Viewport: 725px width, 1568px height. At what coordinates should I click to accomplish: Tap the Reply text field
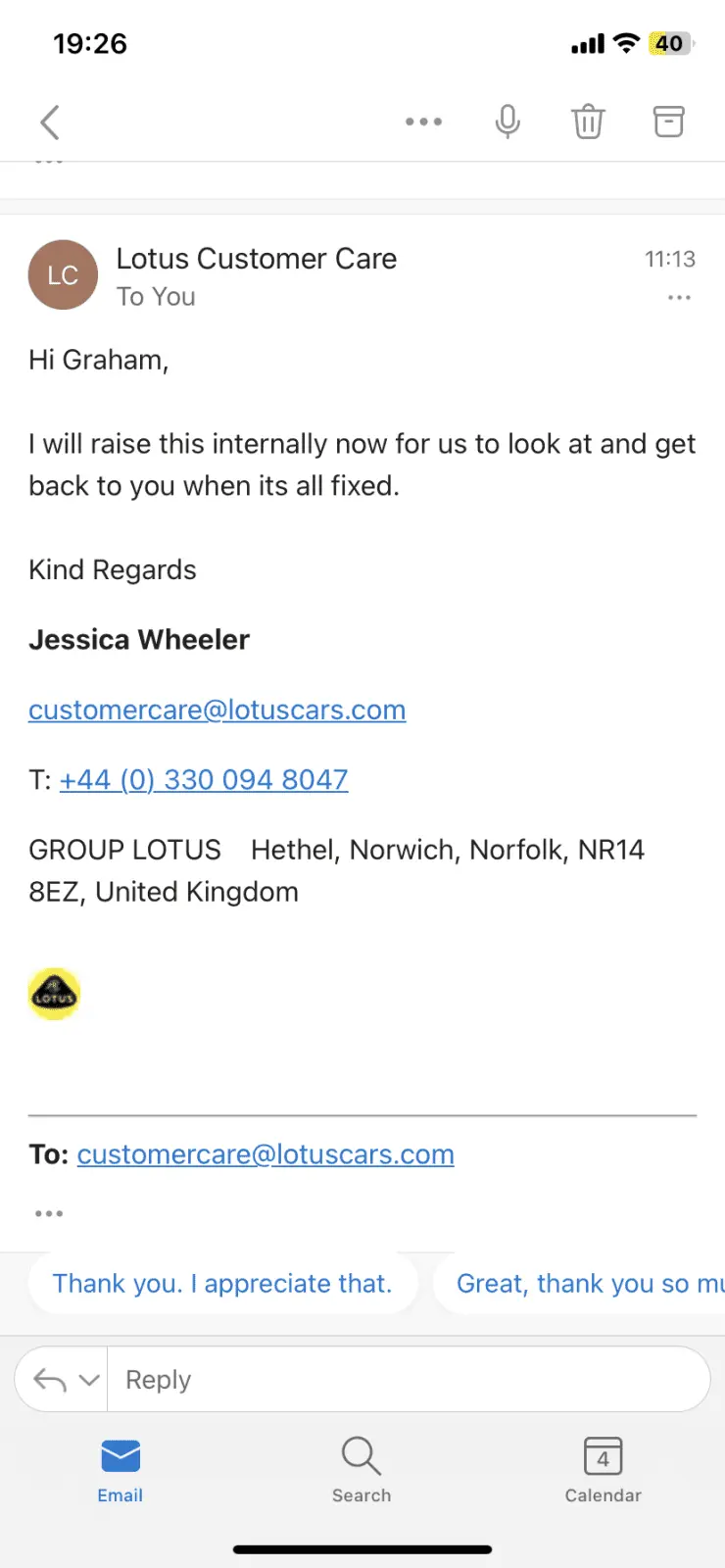click(407, 1380)
